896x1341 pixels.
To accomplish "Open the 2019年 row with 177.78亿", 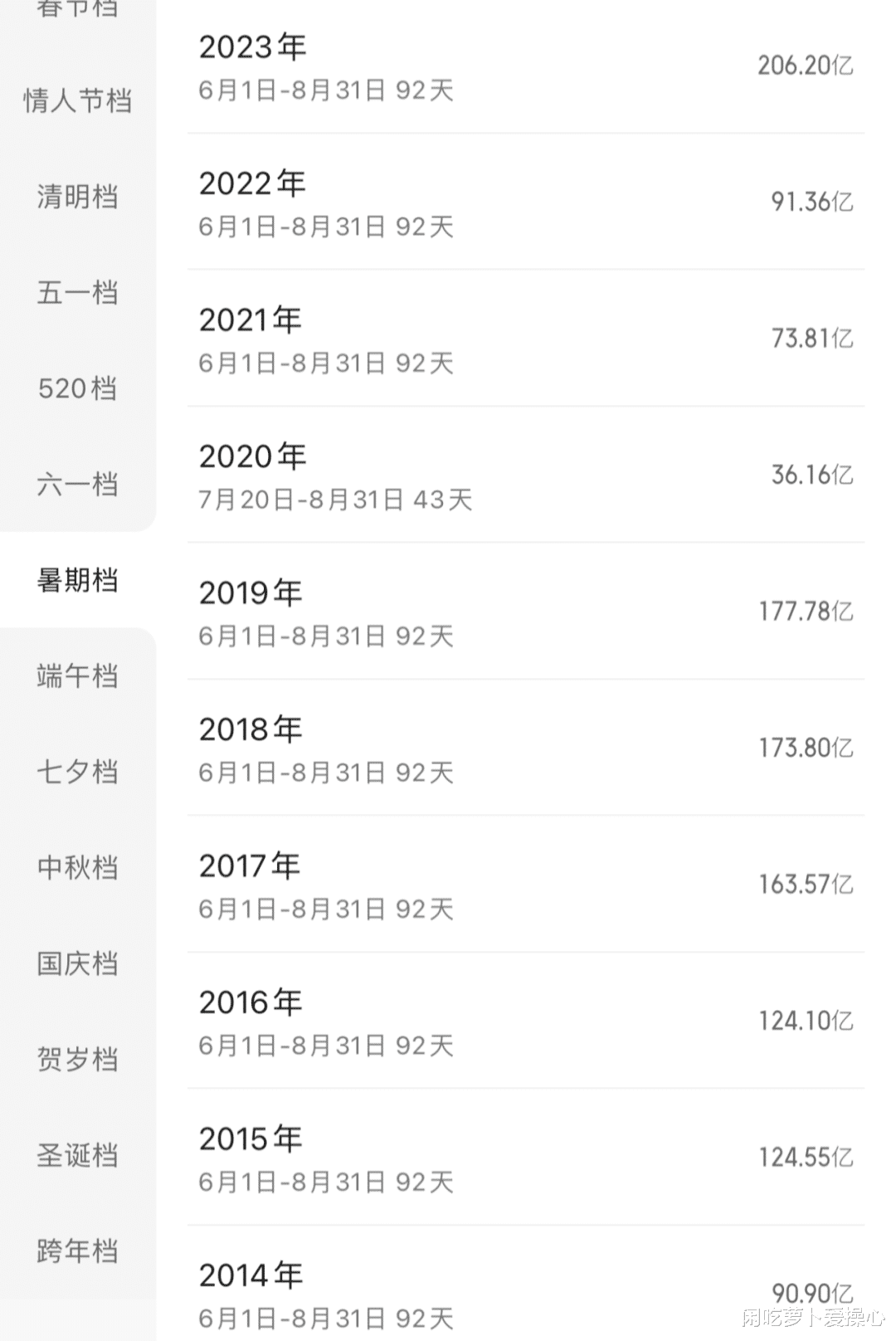I will click(526, 612).
